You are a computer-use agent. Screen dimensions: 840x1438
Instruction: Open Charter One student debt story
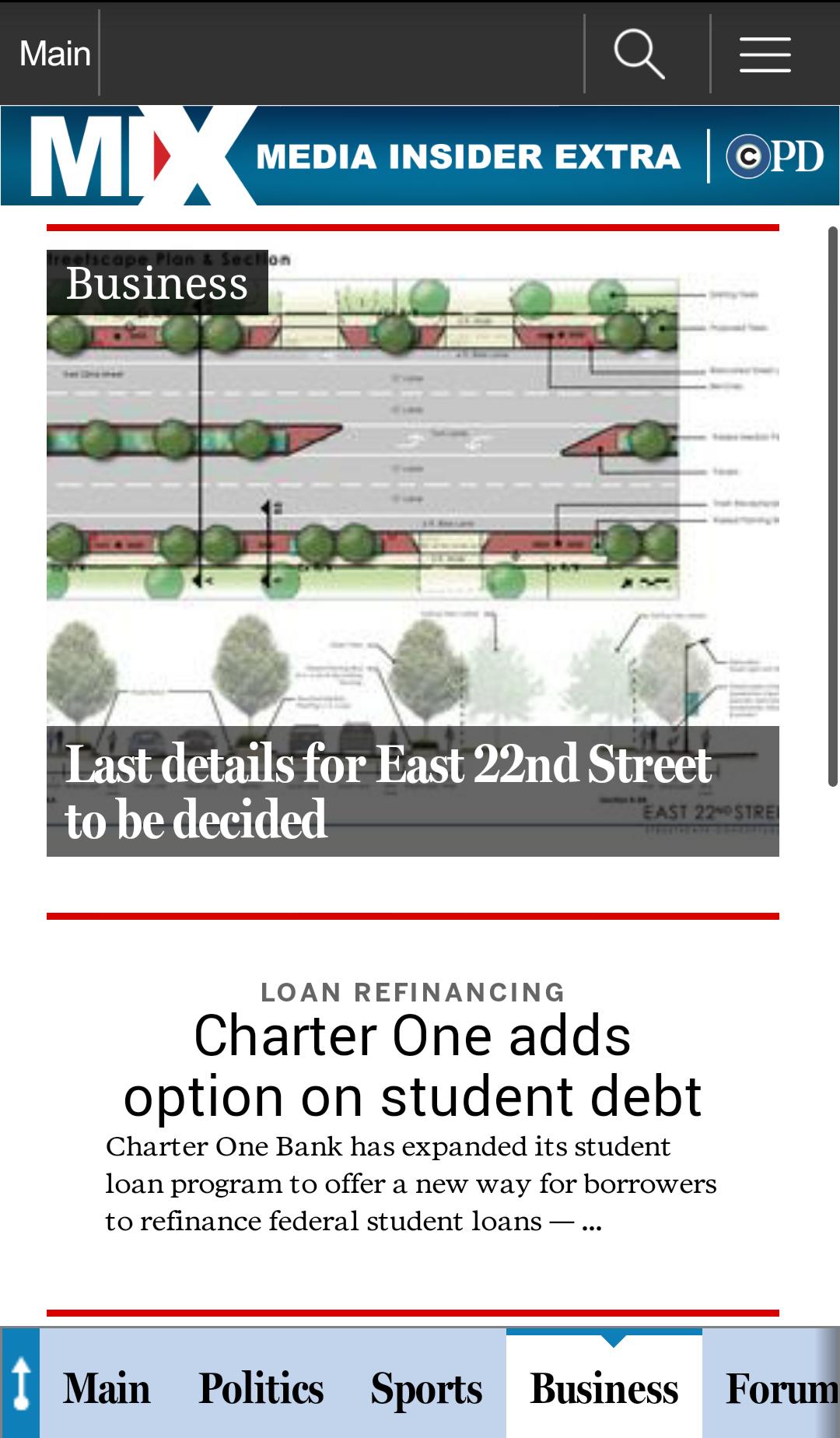tap(412, 1066)
